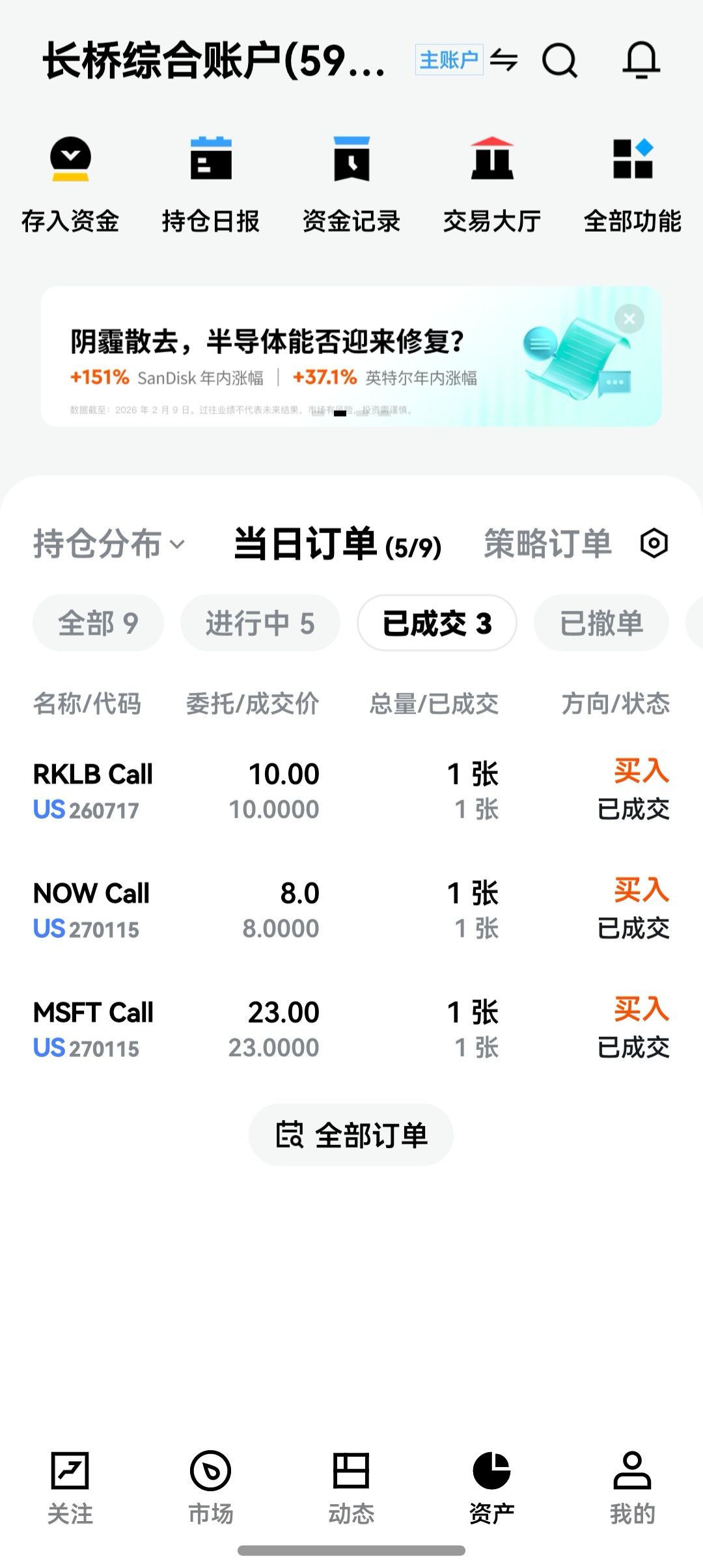Switch to the 策略订单 tab
Screen dimensions: 703x1568
[547, 543]
